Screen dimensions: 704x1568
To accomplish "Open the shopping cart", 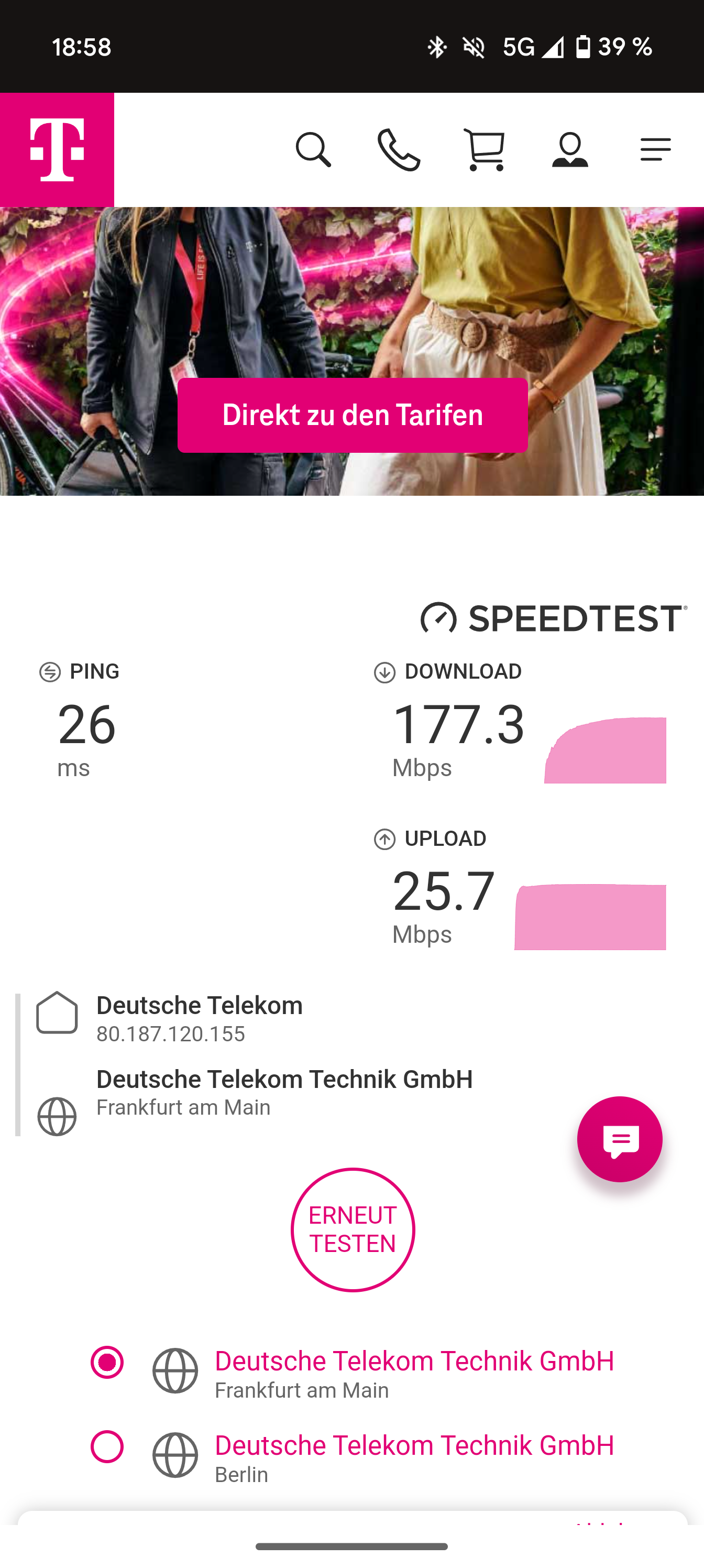I will [485, 150].
